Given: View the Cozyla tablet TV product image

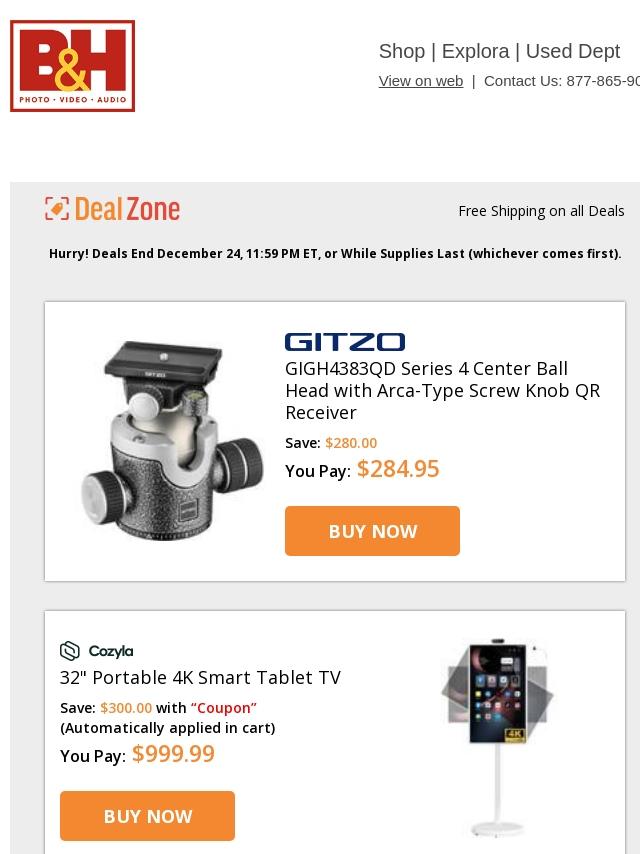Looking at the screenshot, I should click(x=497, y=735).
